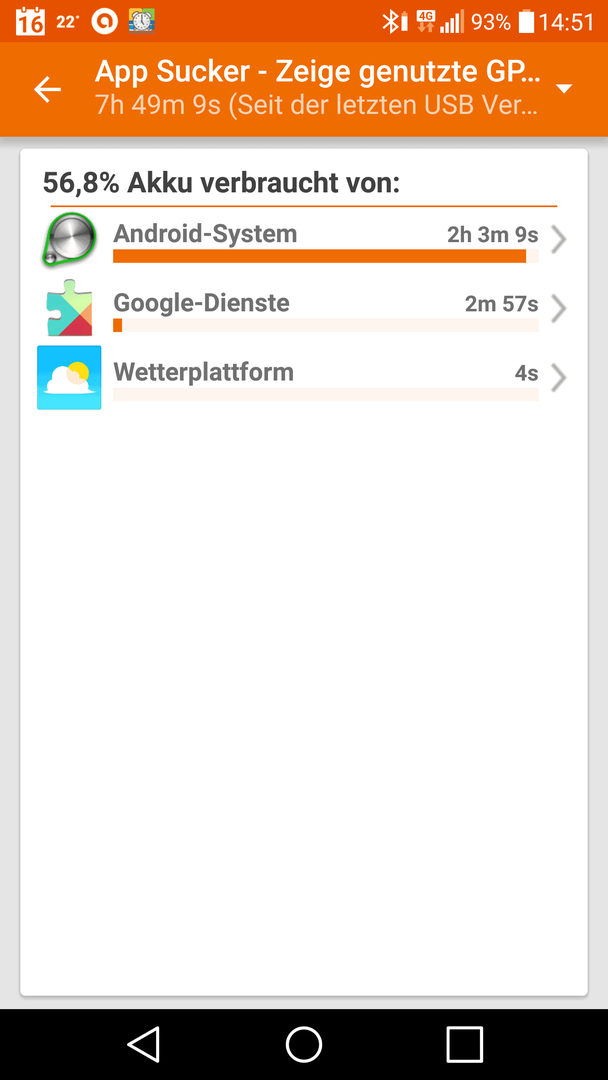608x1080 pixels.
Task: Open recent apps overview
Action: pos(464,1044)
